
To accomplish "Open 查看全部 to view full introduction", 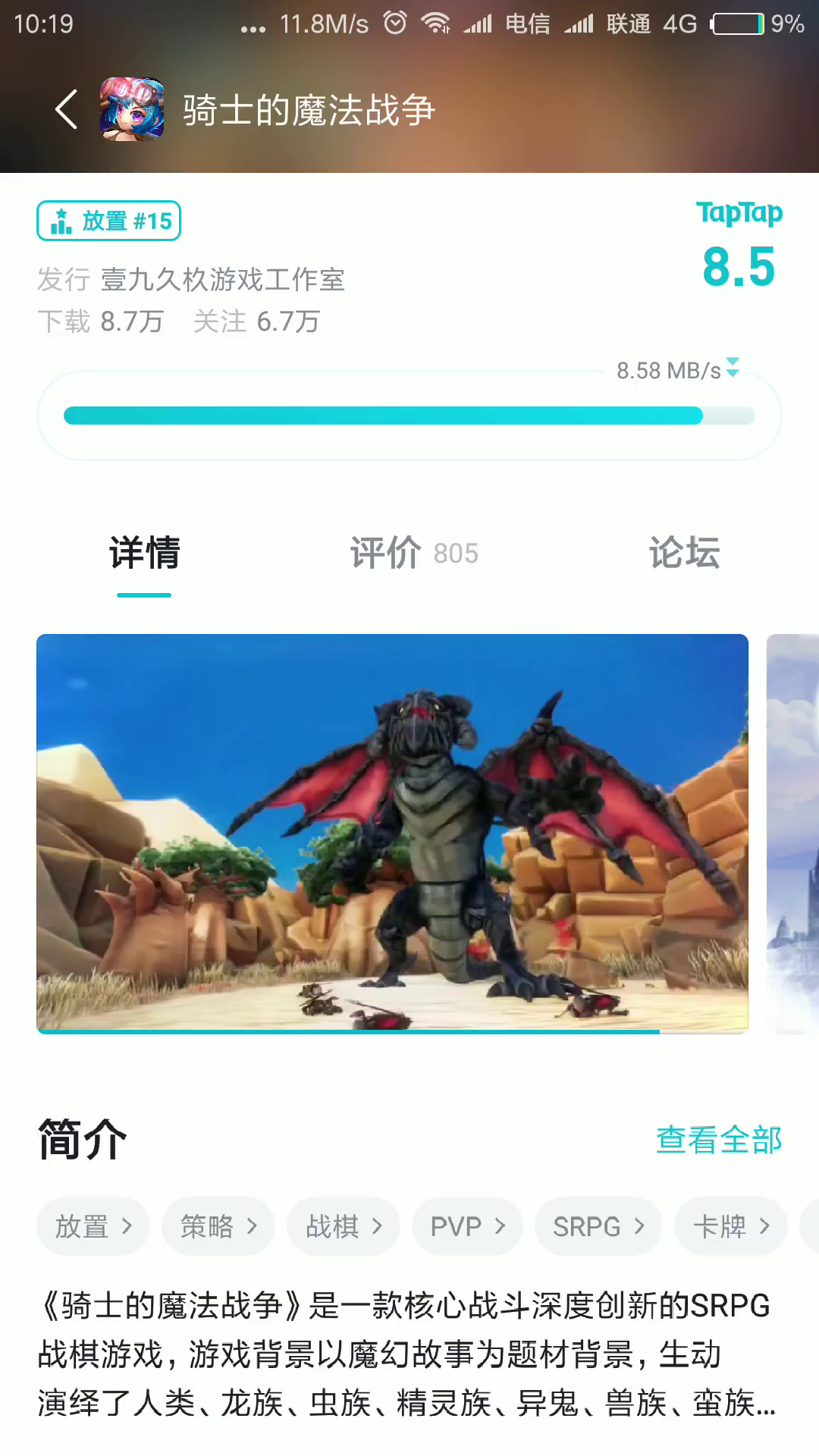I will (x=719, y=1140).
